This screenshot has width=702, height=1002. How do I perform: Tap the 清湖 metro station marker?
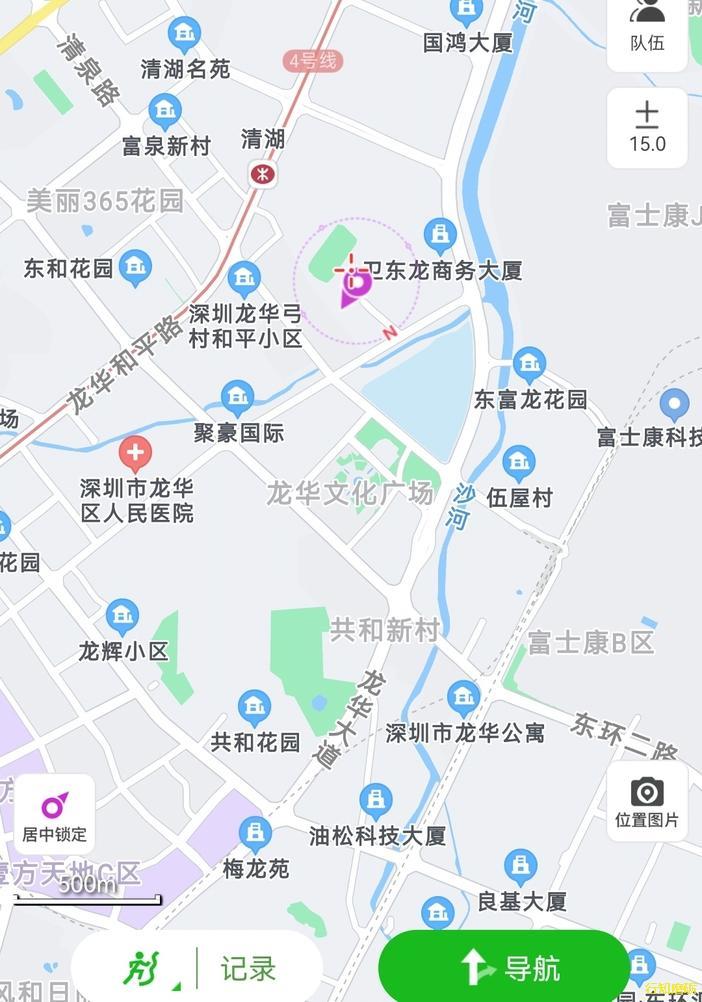tap(262, 174)
